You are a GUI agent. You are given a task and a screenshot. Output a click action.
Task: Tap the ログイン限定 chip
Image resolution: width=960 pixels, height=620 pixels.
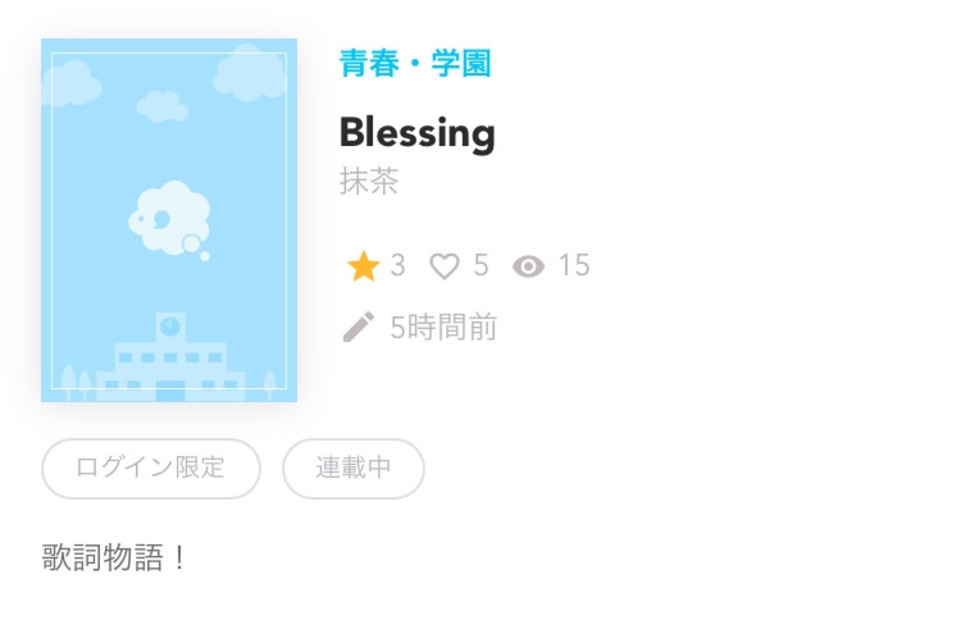[151, 468]
